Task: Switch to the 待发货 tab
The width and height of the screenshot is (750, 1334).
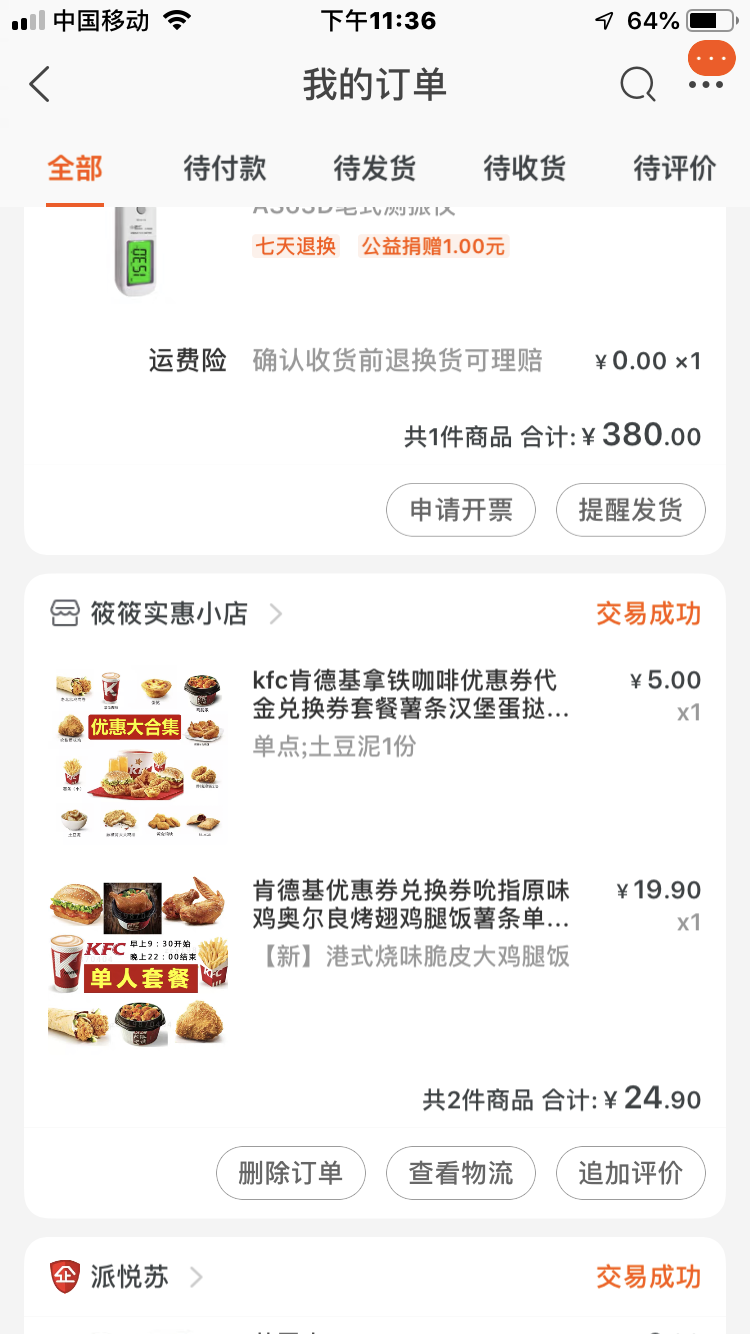Action: point(375,168)
